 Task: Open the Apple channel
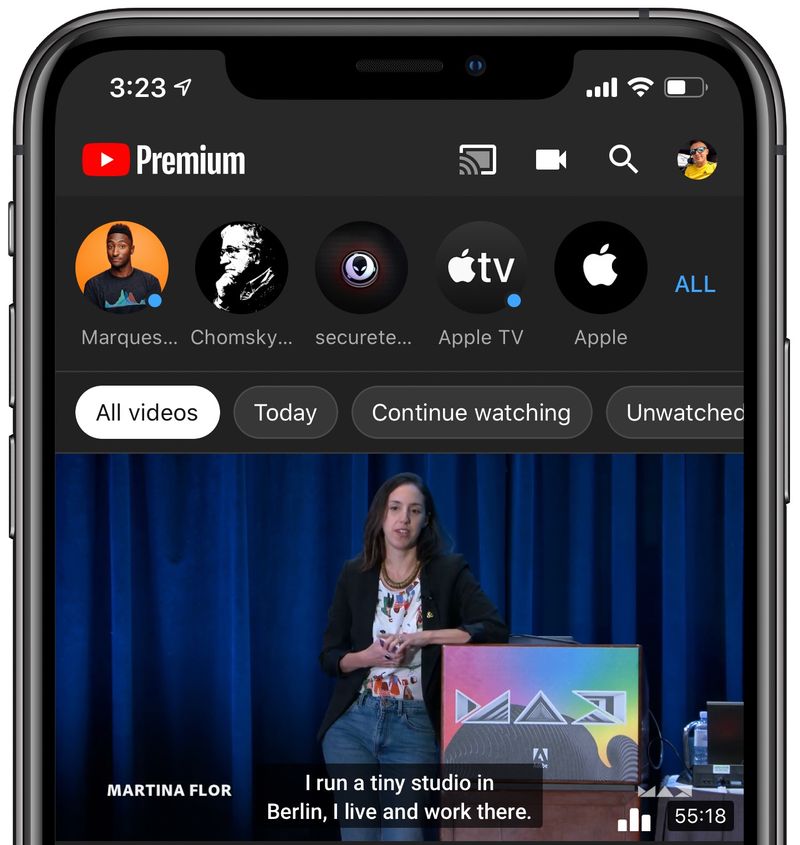point(600,268)
